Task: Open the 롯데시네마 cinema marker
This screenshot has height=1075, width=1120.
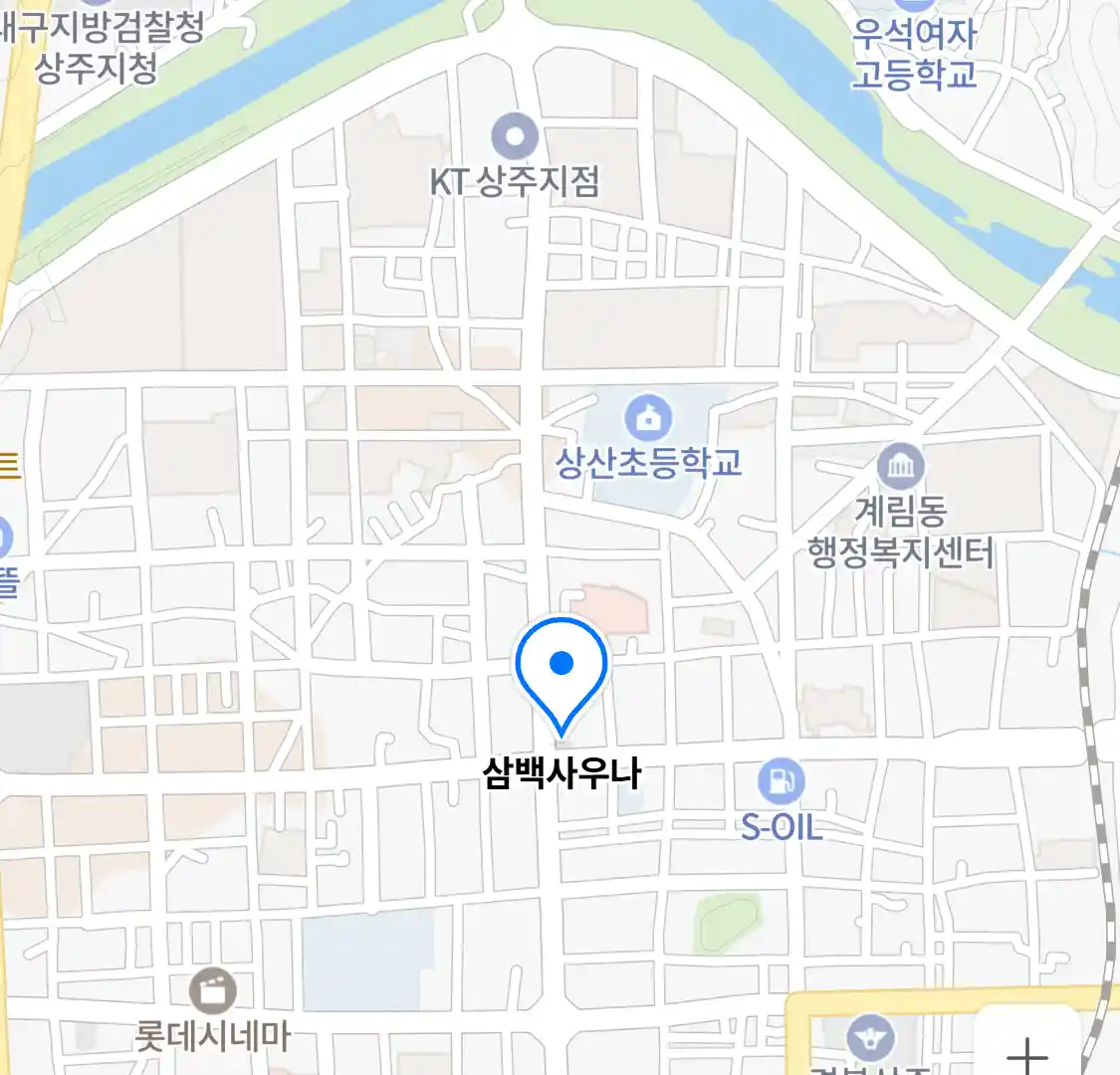Action: 212,991
